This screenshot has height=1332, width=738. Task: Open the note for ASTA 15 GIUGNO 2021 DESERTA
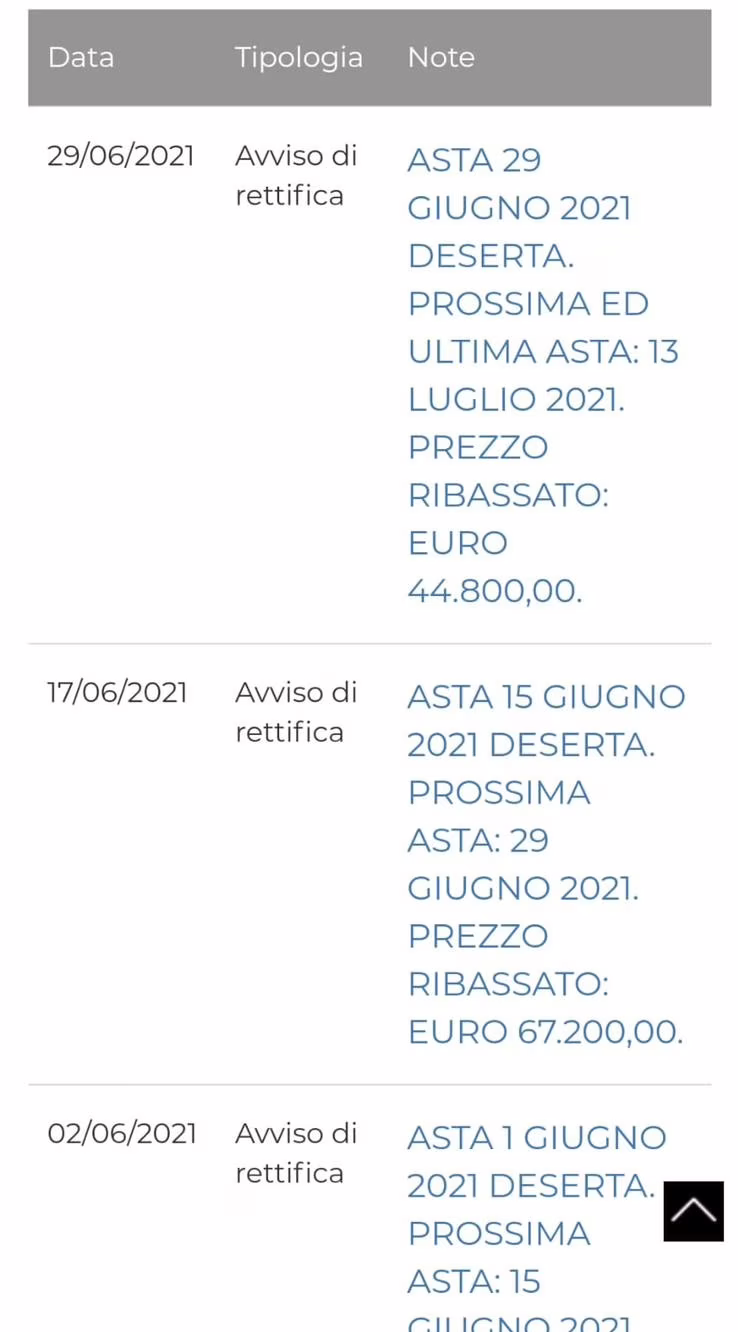tap(546, 863)
